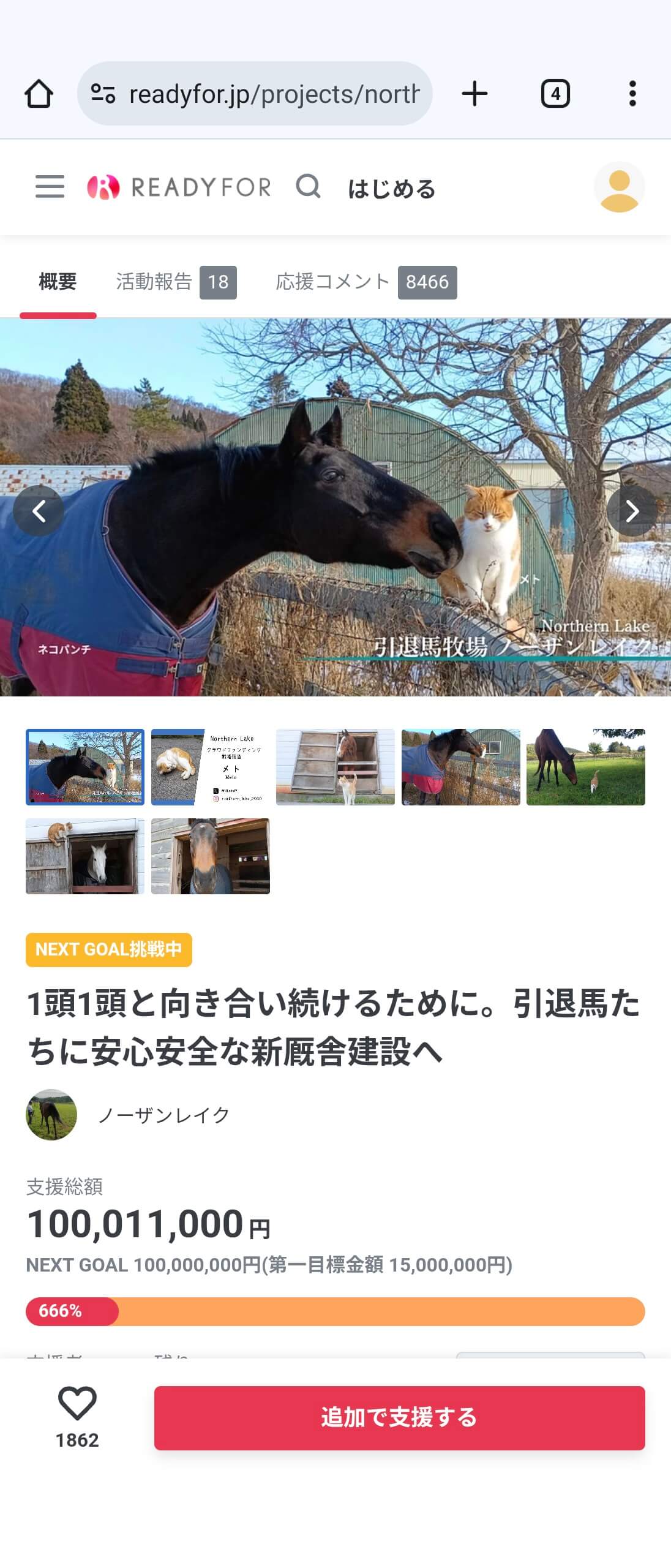Select the brown horse face close-up thumbnail
Screen dimensions: 671x1568
pos(210,856)
